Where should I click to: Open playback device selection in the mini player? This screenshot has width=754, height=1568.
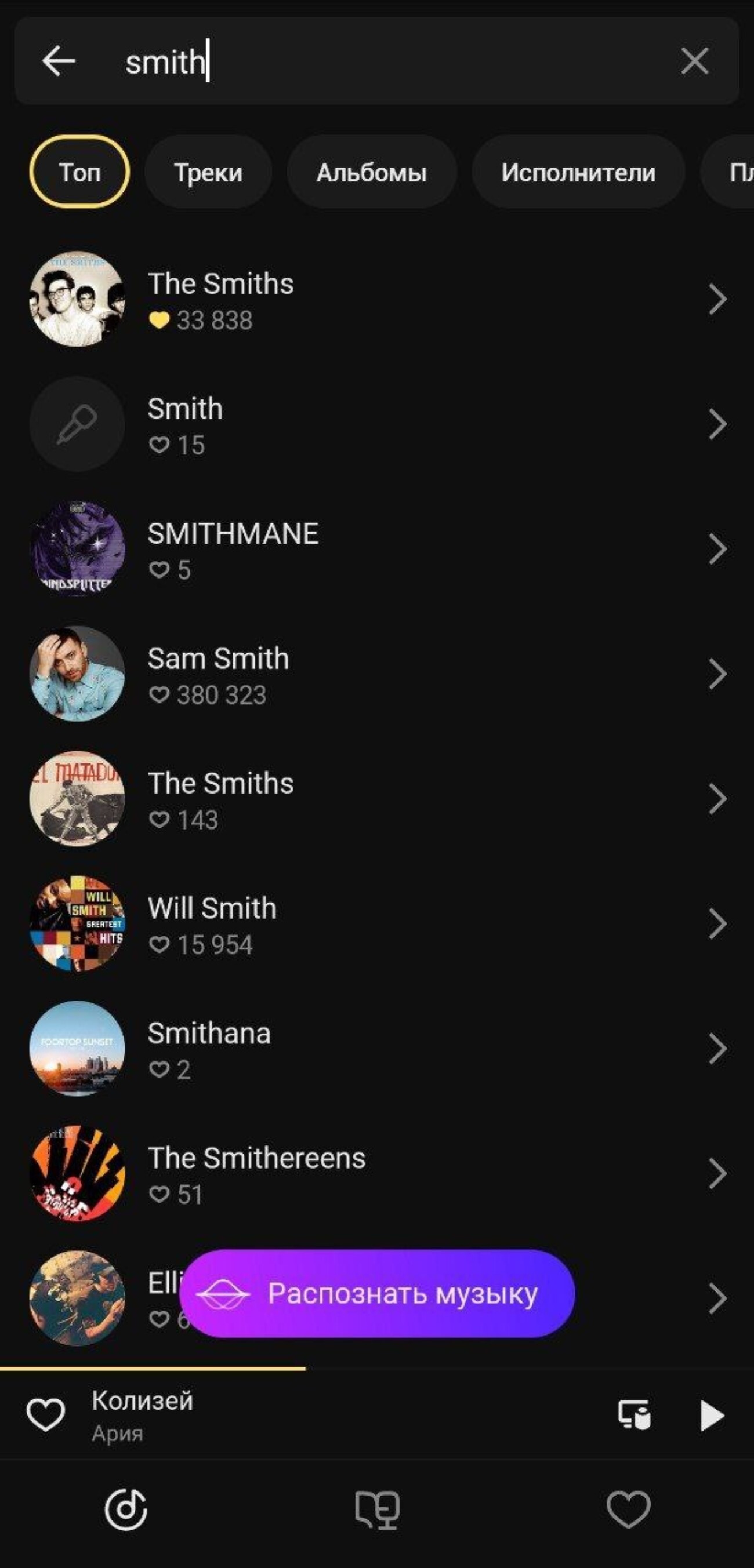pyautogui.click(x=634, y=1414)
